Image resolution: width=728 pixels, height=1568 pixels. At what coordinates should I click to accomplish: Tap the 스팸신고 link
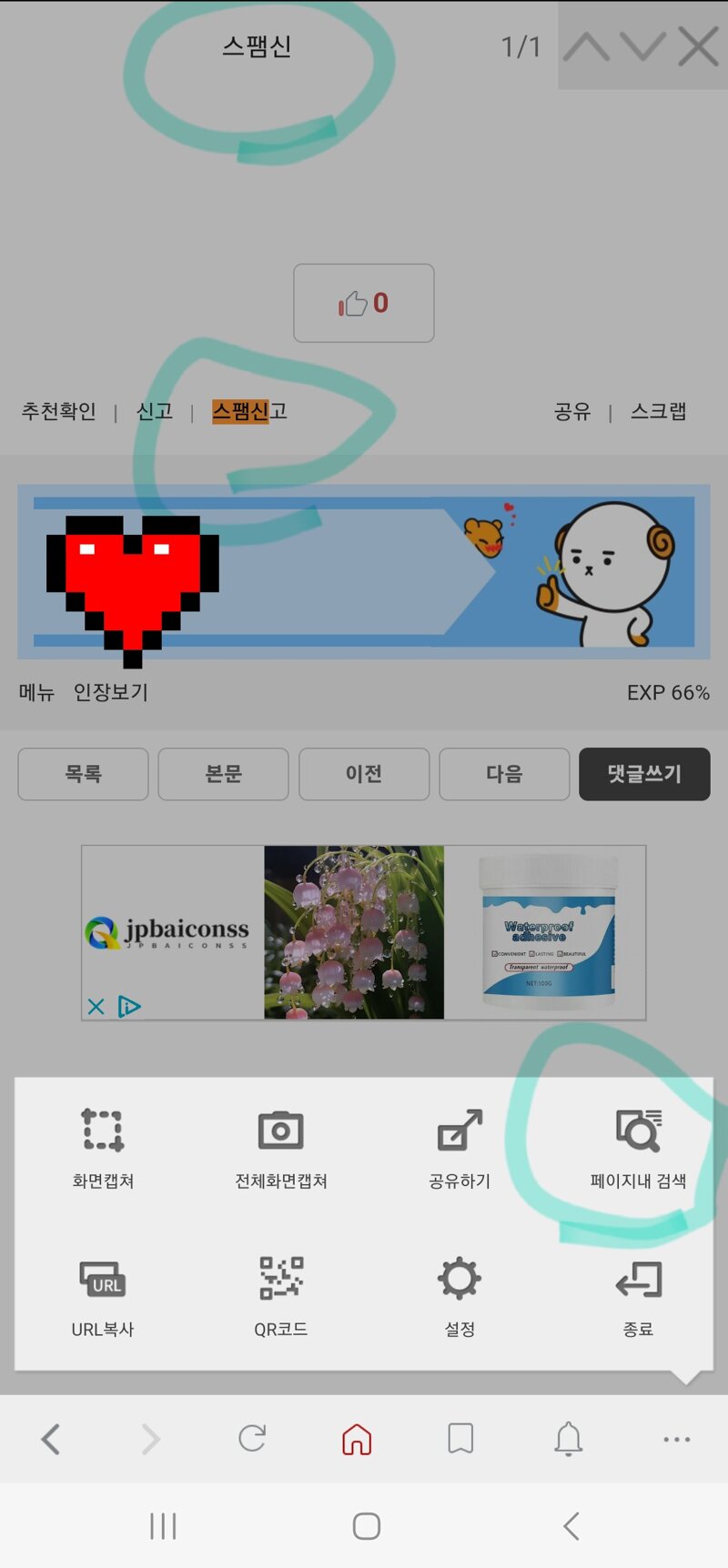[x=249, y=411]
